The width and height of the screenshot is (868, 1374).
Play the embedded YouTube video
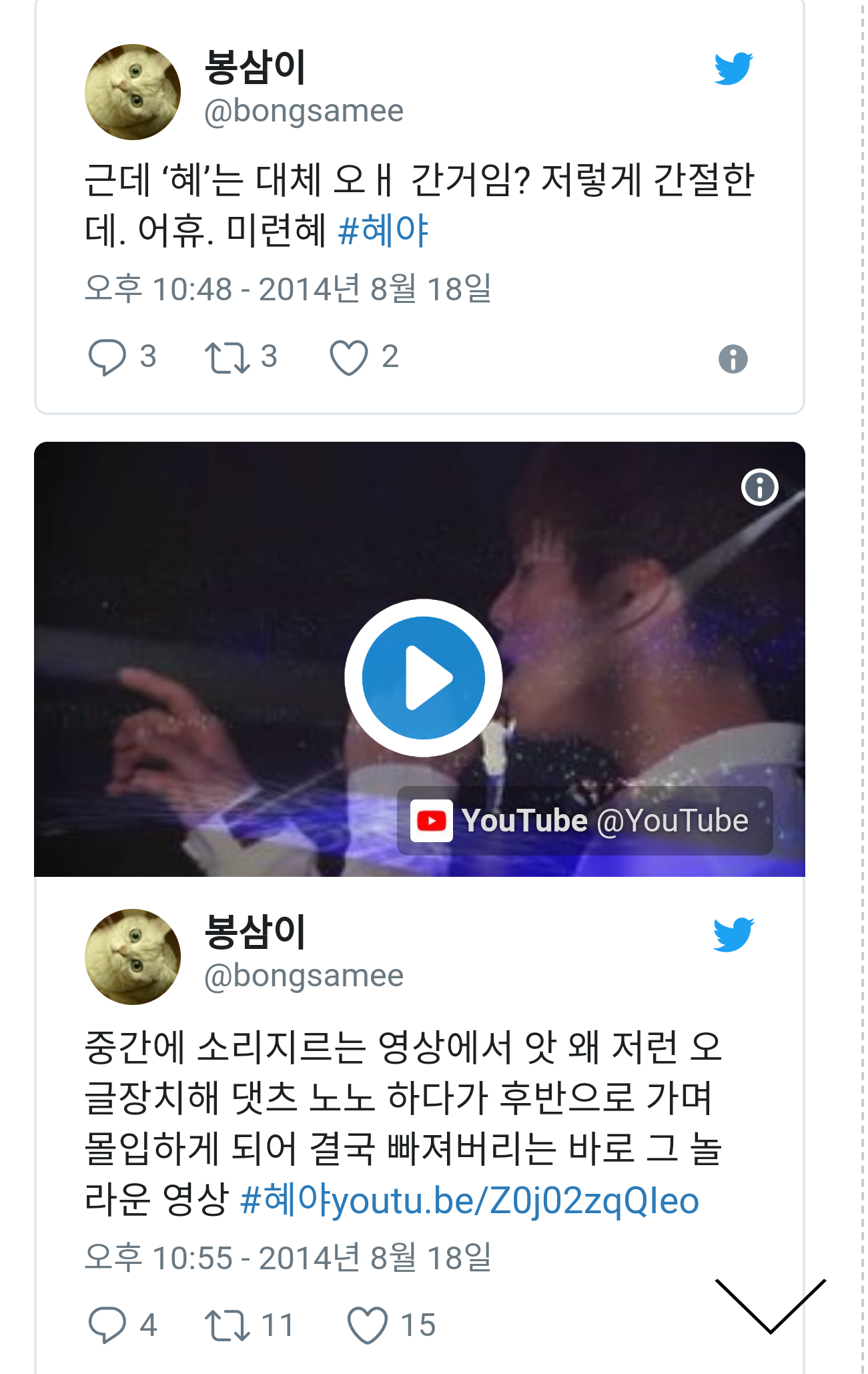423,677
